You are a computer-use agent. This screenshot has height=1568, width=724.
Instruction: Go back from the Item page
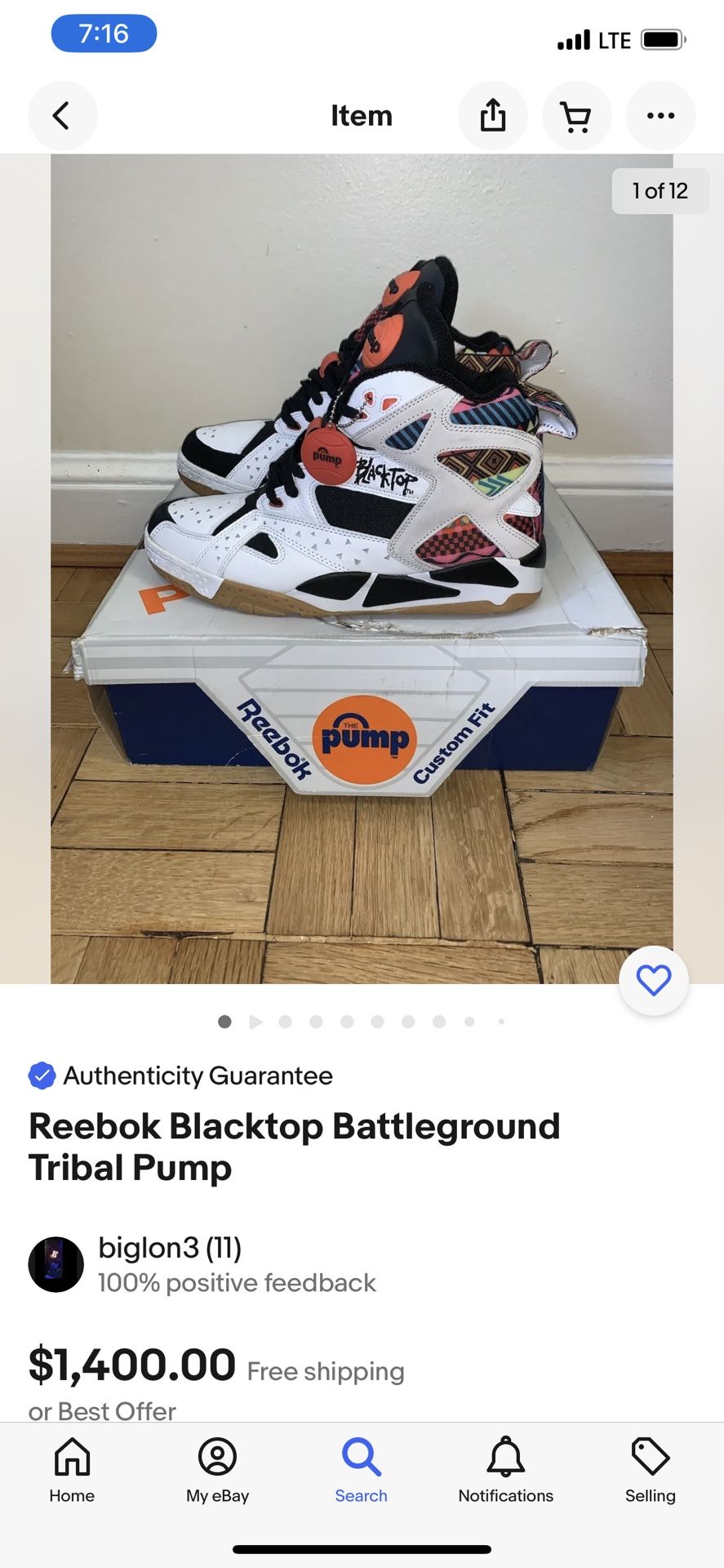[x=63, y=115]
